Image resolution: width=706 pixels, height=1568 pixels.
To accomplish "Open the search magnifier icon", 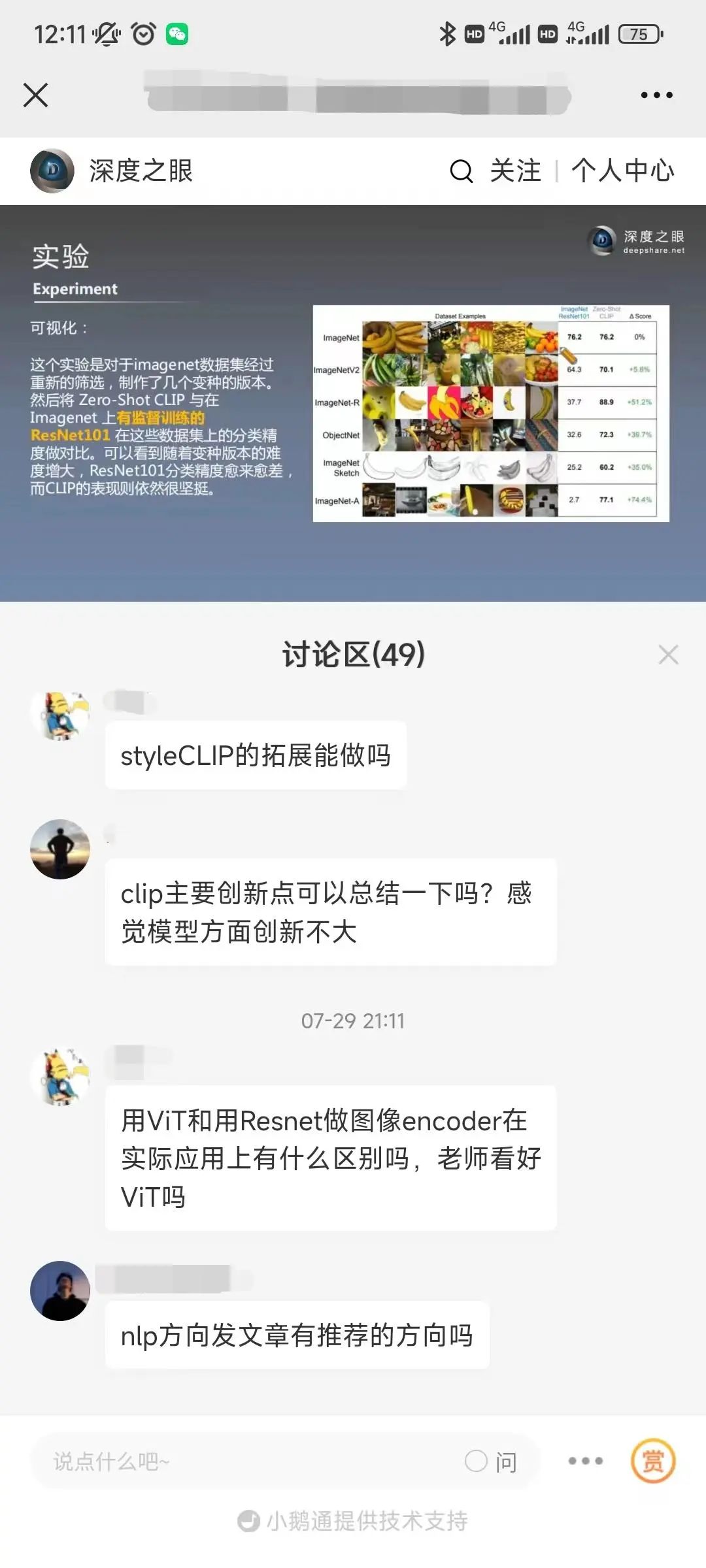I will pos(461,171).
